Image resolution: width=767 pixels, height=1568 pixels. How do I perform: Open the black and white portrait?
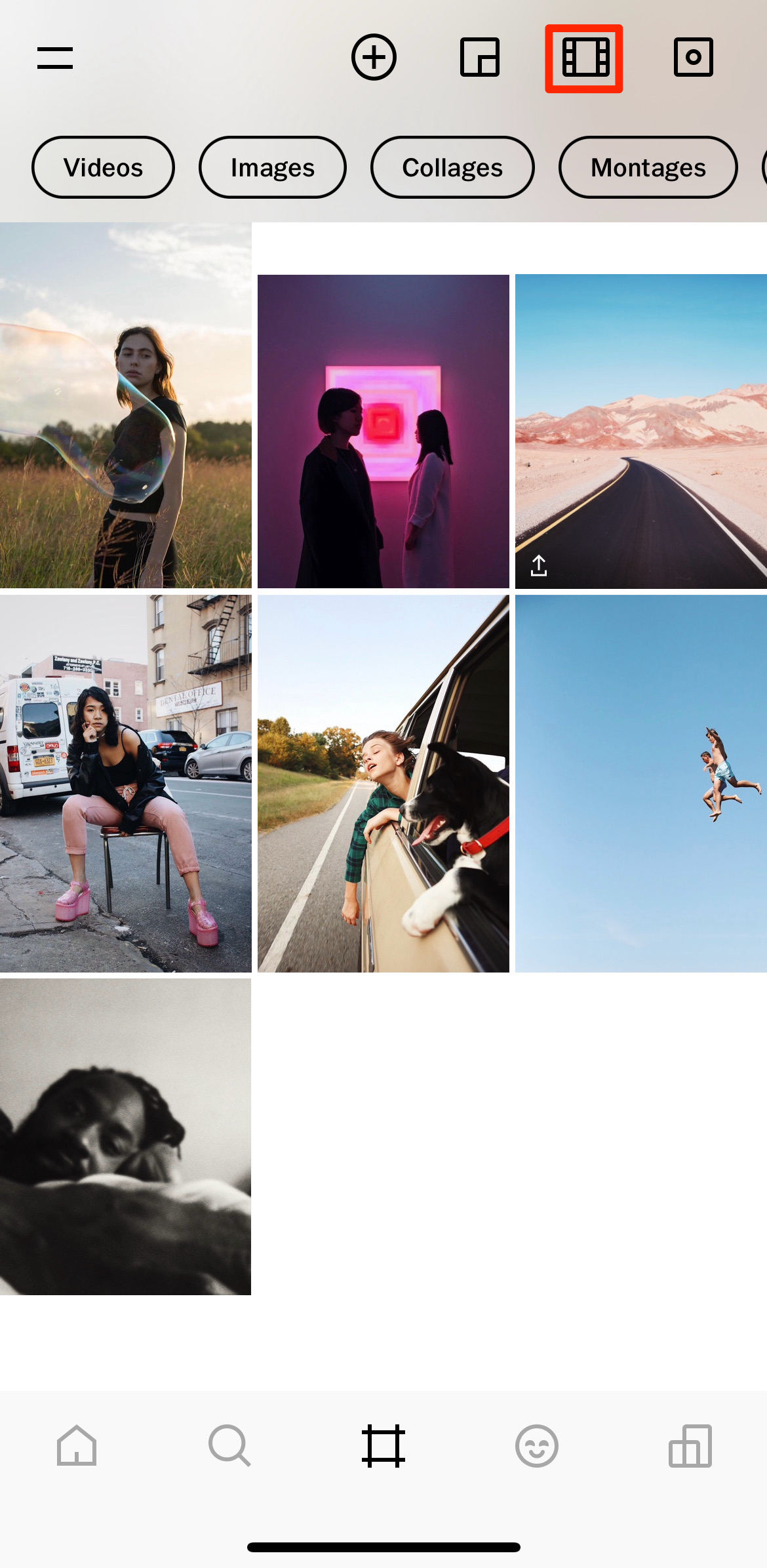click(x=125, y=1136)
